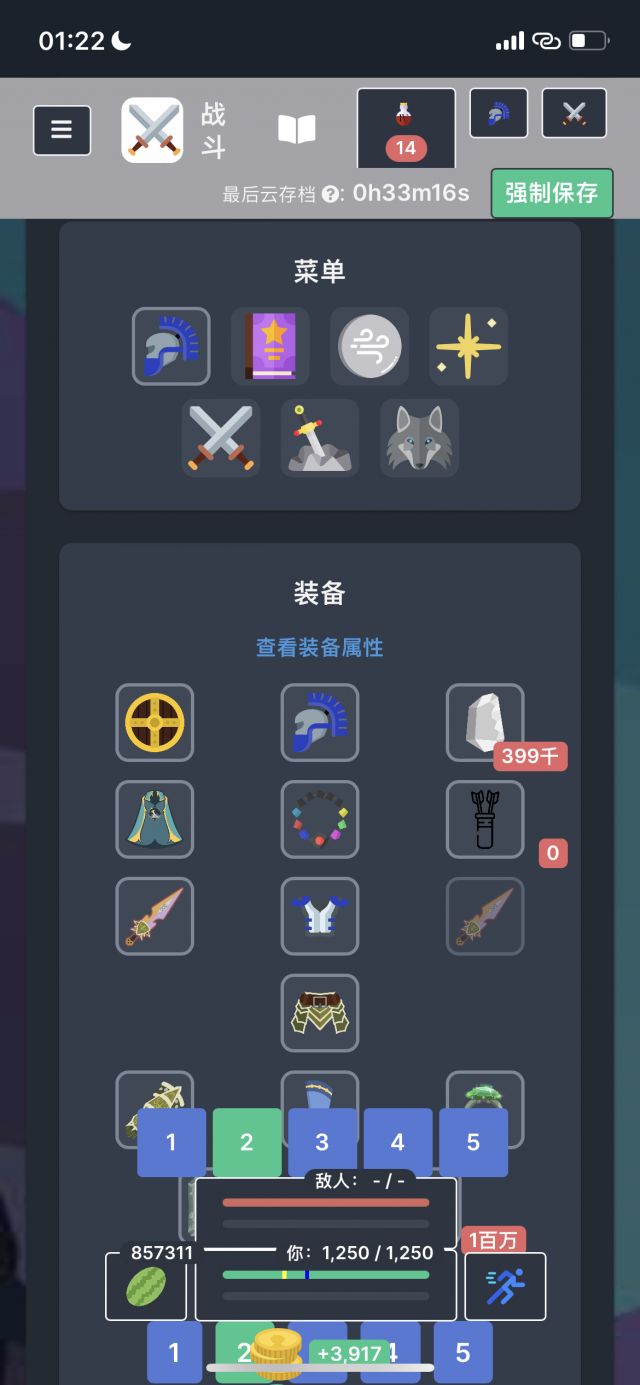
Task: Open the book icon in header
Action: pyautogui.click(x=296, y=129)
